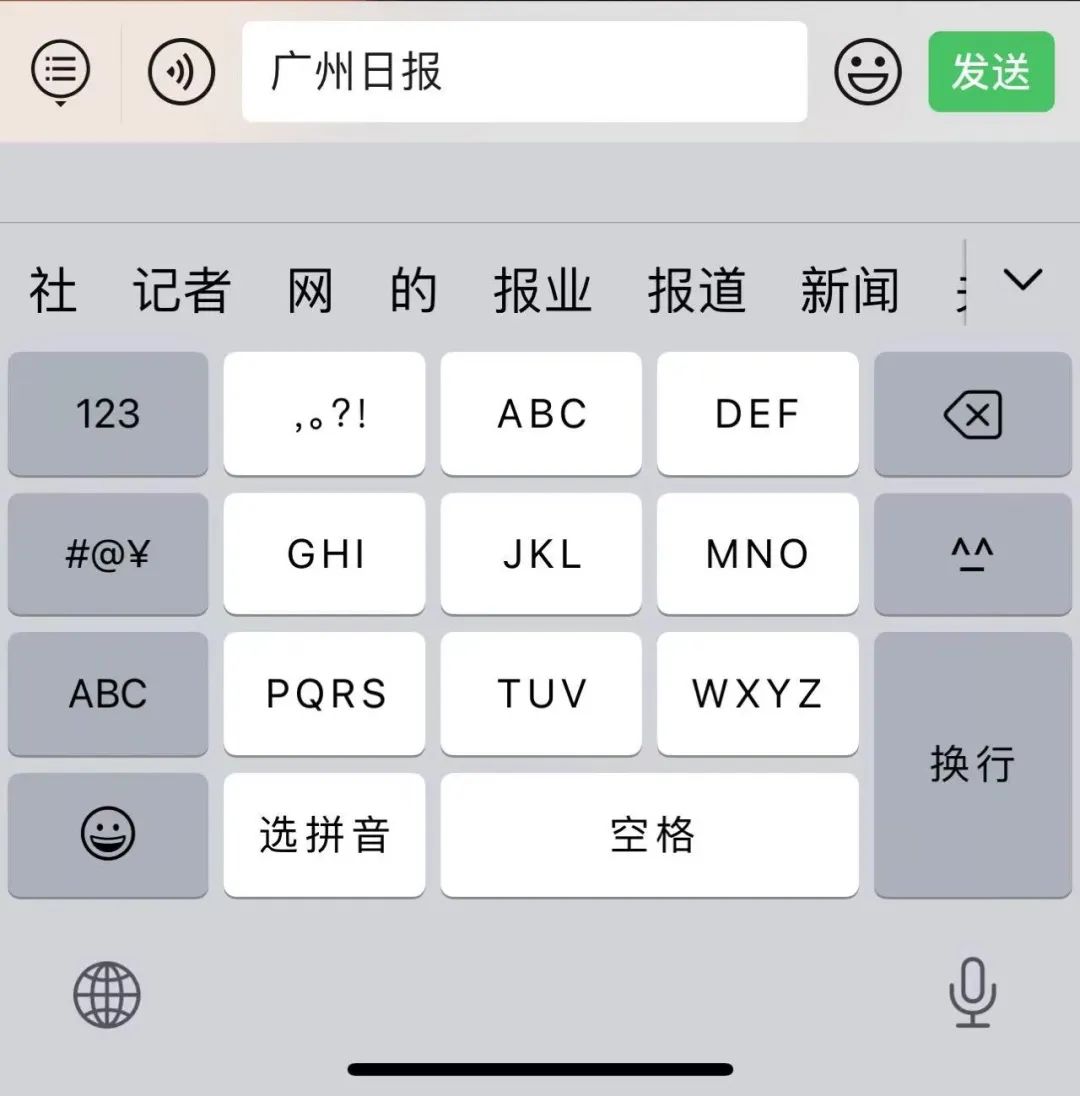Screen dimensions: 1080x1096
Task: Switch keyboard language with globe icon
Action: pyautogui.click(x=107, y=994)
